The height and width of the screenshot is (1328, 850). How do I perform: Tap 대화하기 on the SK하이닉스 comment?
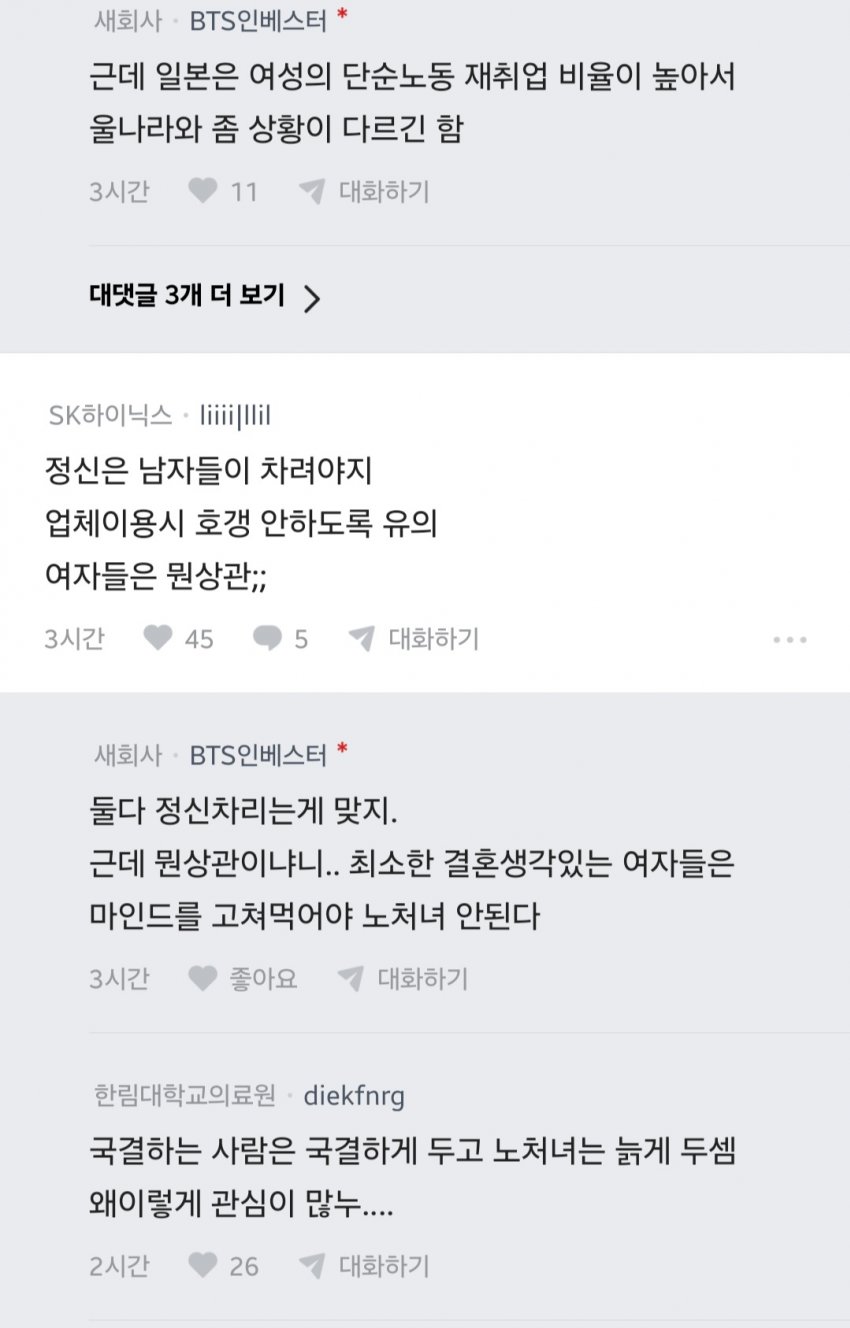tap(414, 638)
